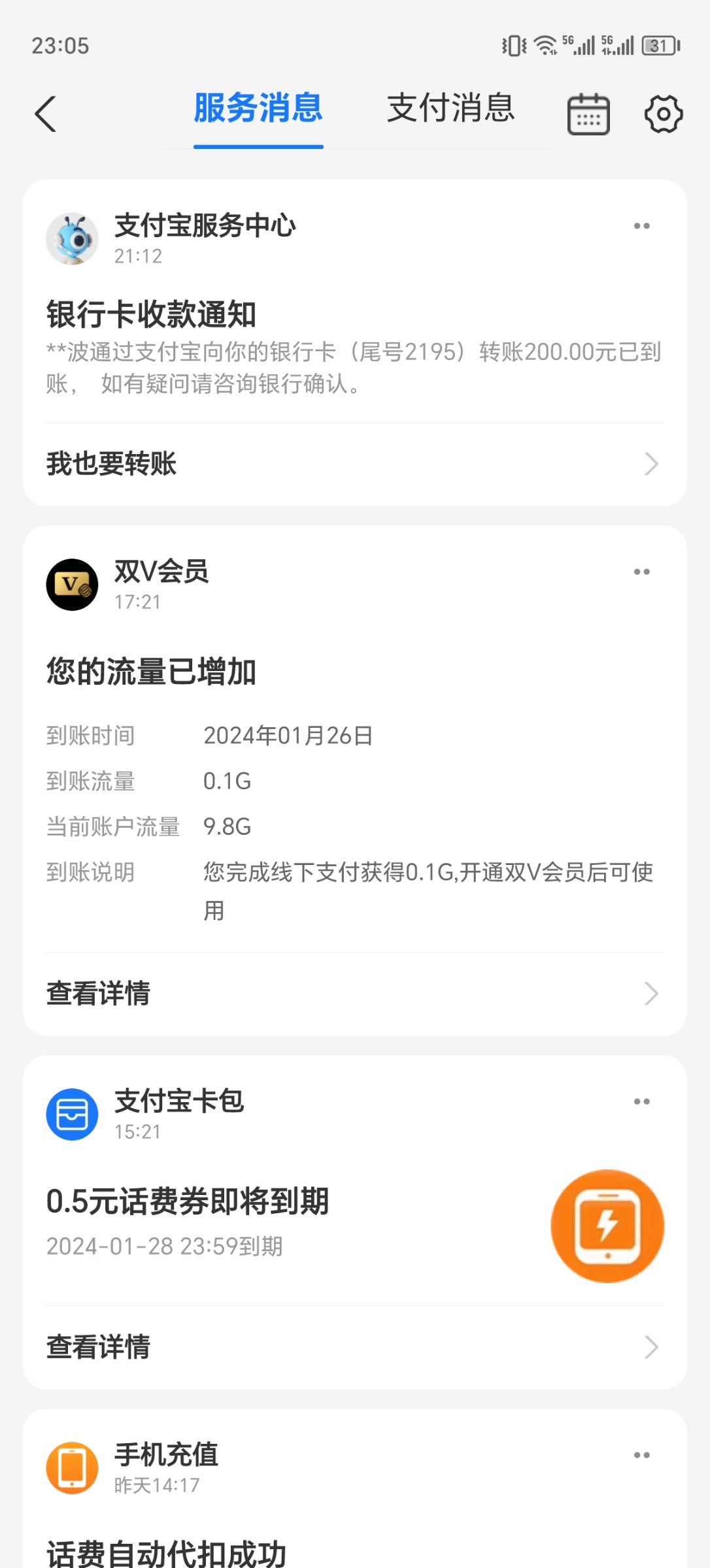
Task: Tap 我也要转账 to start a transfer
Action: click(110, 463)
